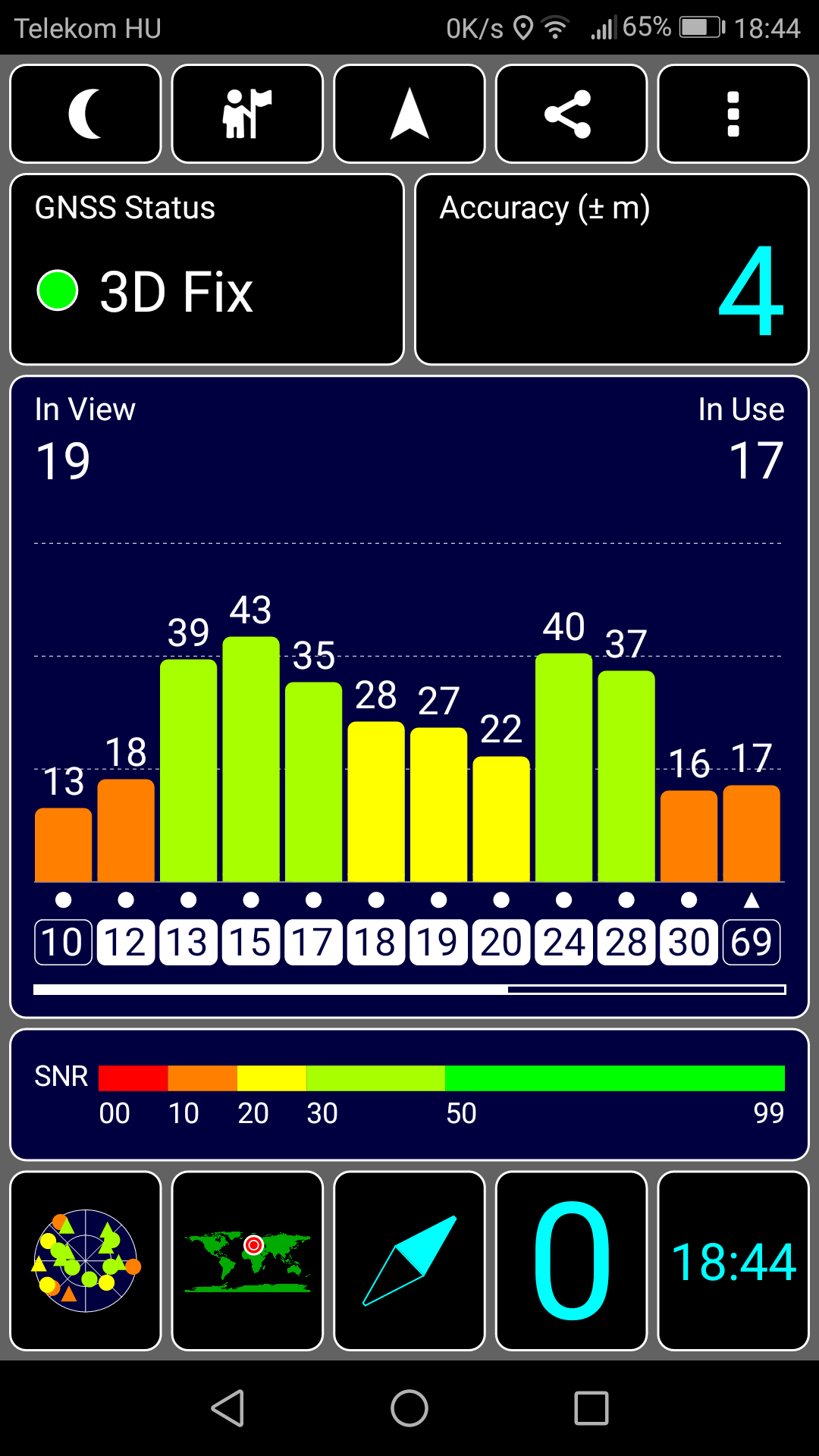819x1456 pixels.
Task: Go back with the system back button
Action: pyautogui.click(x=227, y=1409)
